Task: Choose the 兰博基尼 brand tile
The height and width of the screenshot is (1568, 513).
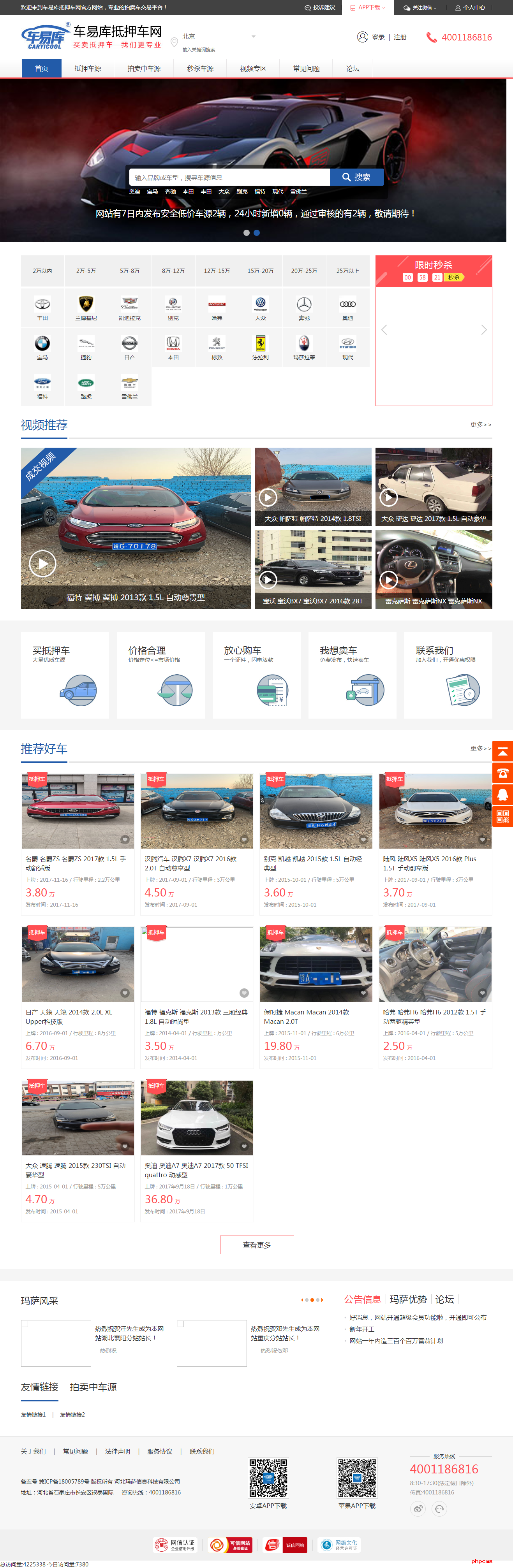Action: click(86, 308)
